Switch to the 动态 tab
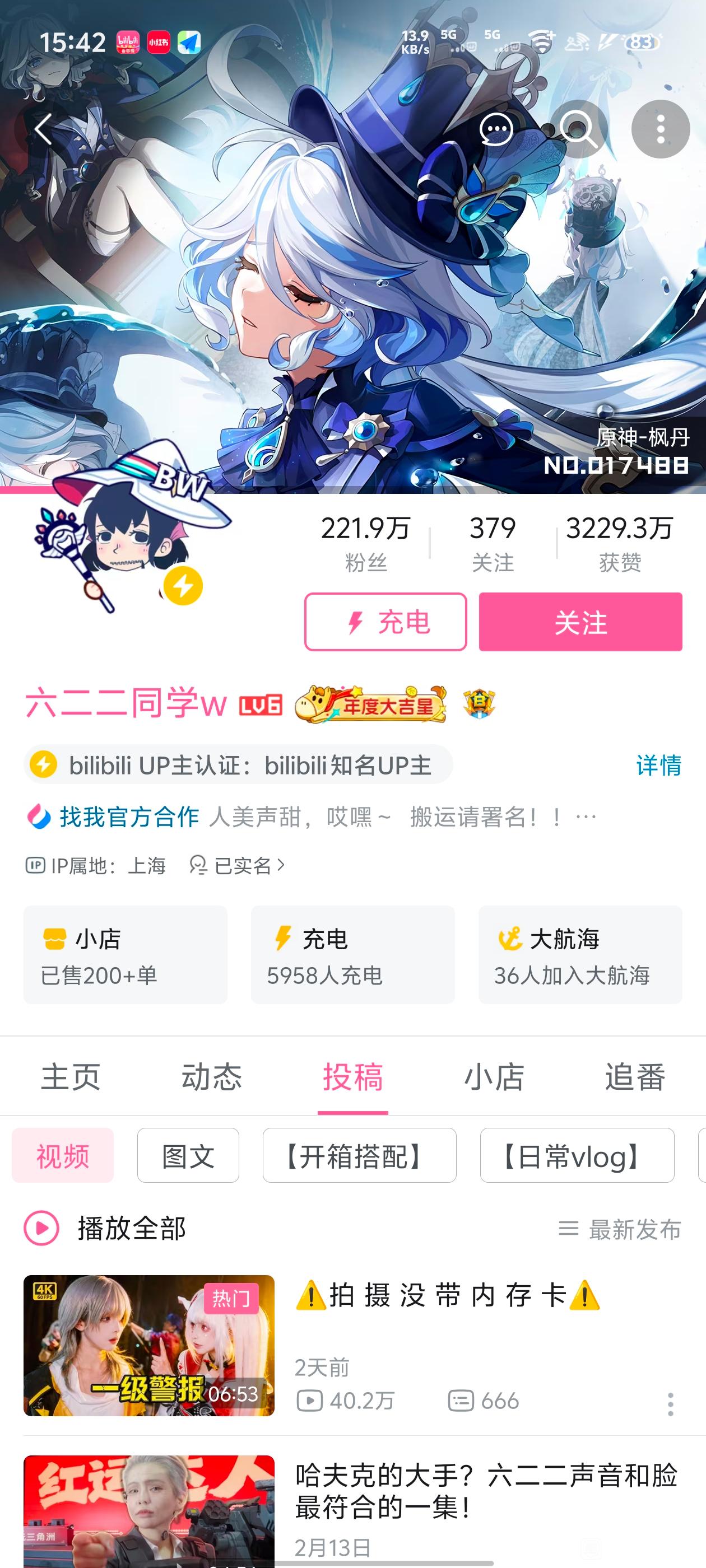The width and height of the screenshot is (706, 1568). (211, 1076)
